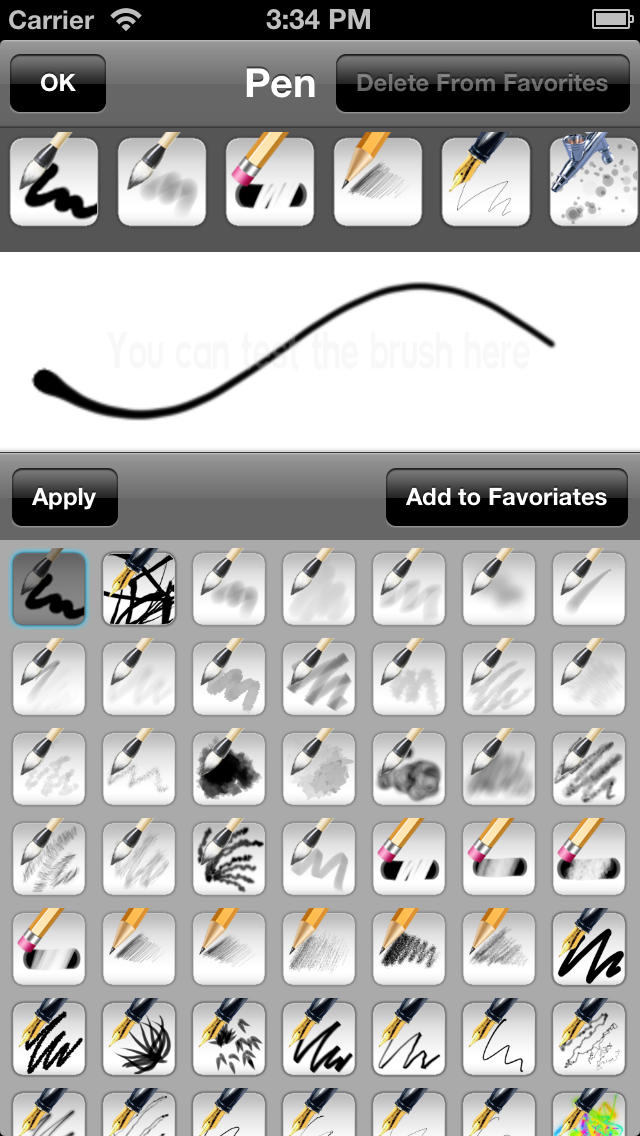Choose the rainbow colored scribble pen
The image size is (640, 1136).
pyautogui.click(x=589, y=1114)
